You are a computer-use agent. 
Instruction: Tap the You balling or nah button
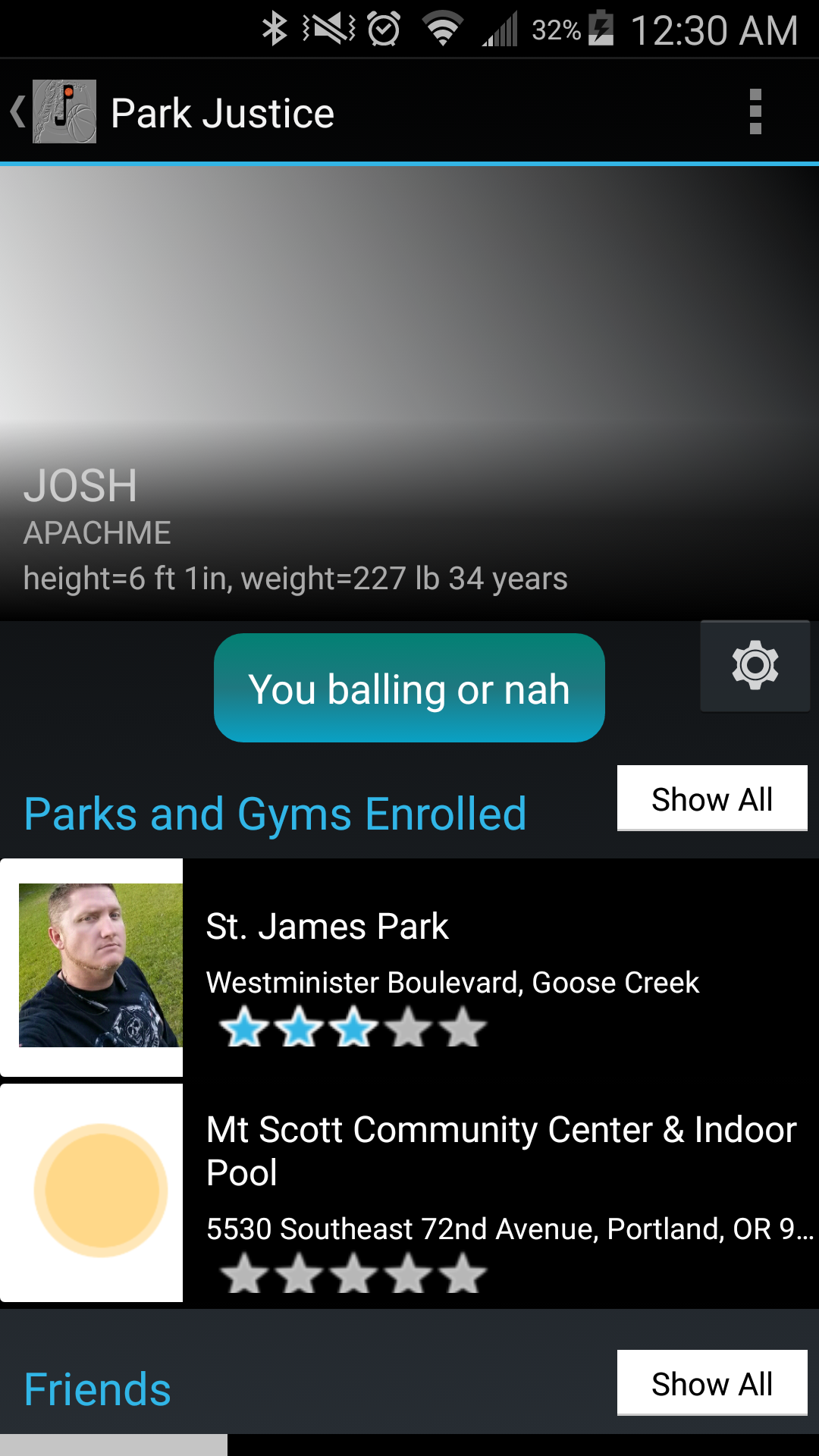click(x=409, y=688)
